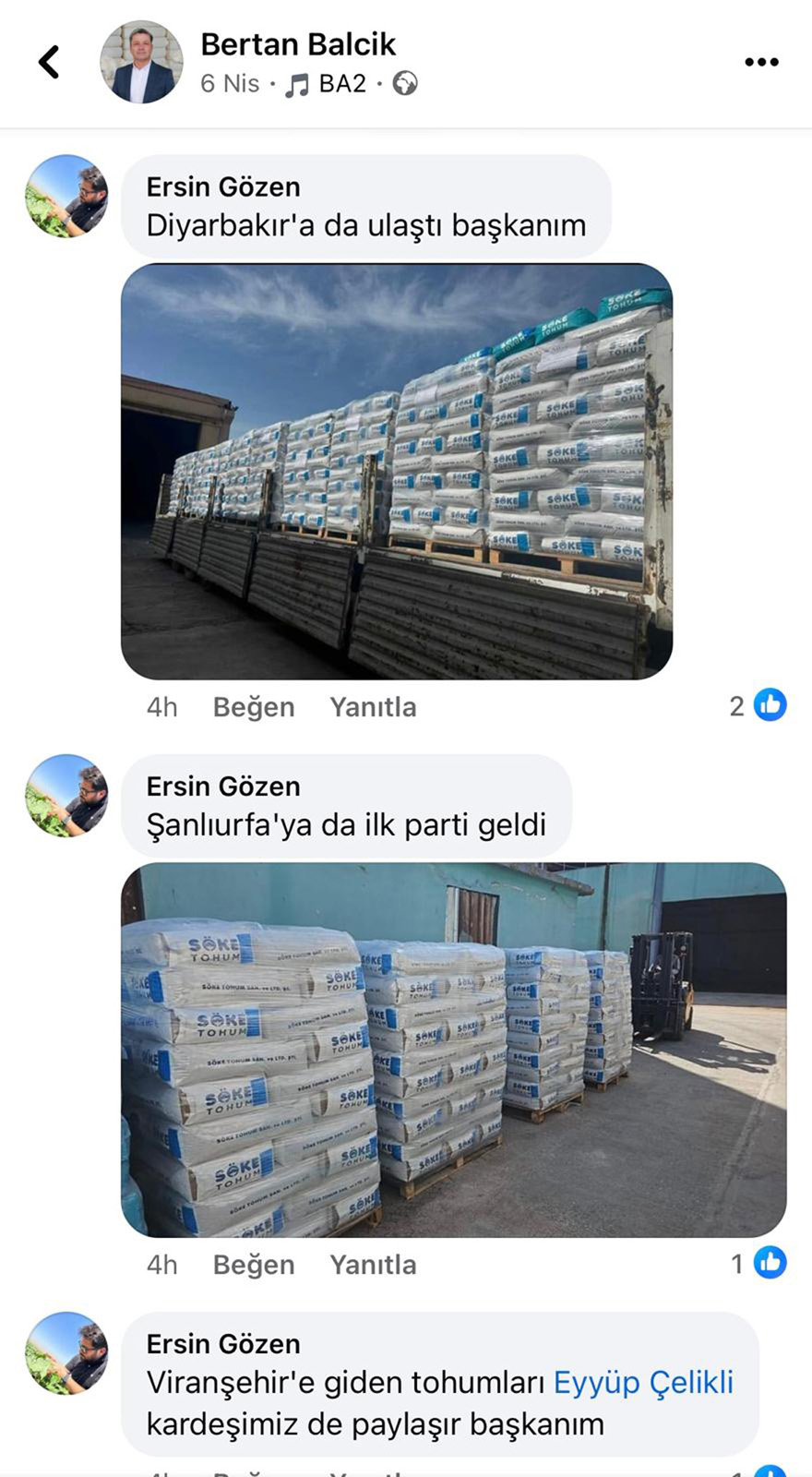Open the tagged Eyyüp Çelikli profile
Screen dimensions: 812x1477
[643, 1383]
